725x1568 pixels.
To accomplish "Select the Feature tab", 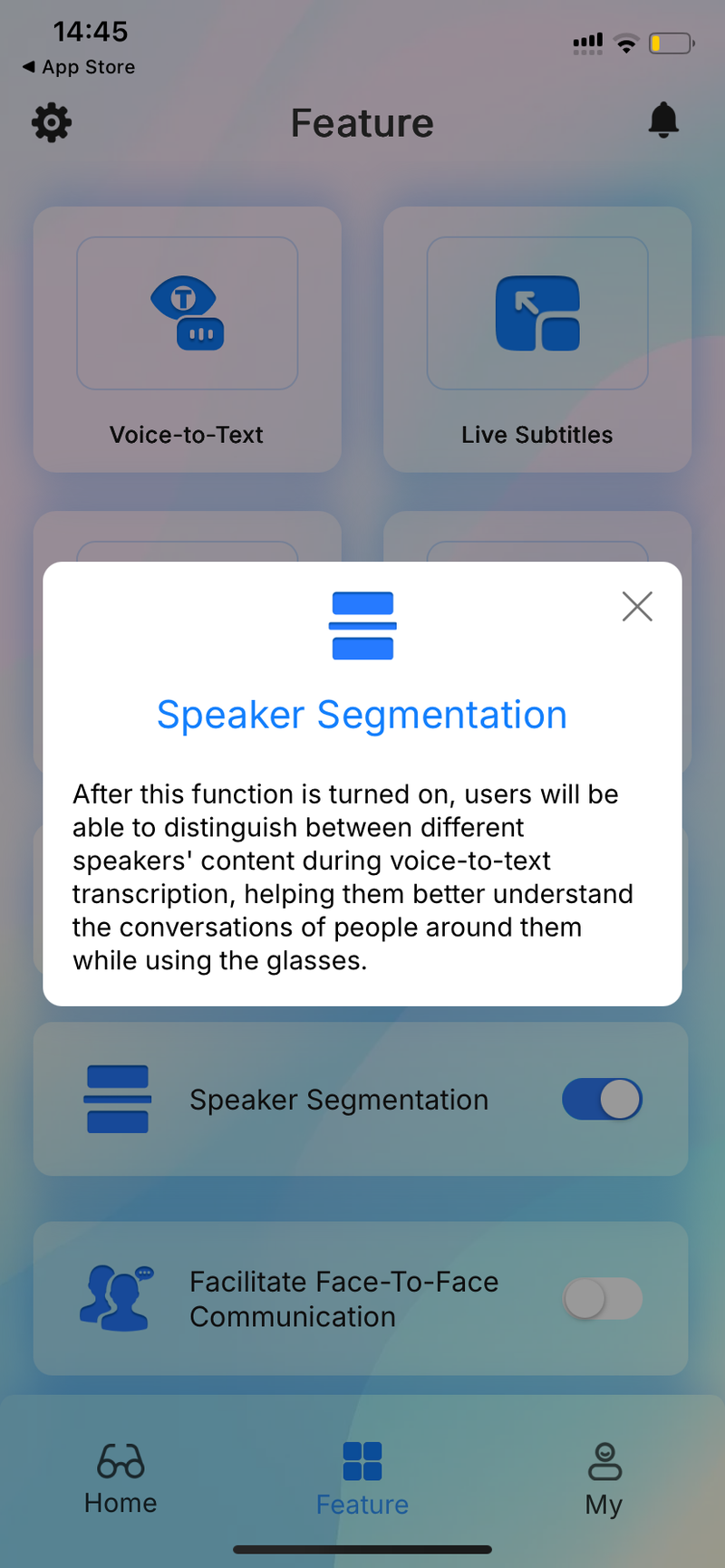I will click(x=362, y=1477).
